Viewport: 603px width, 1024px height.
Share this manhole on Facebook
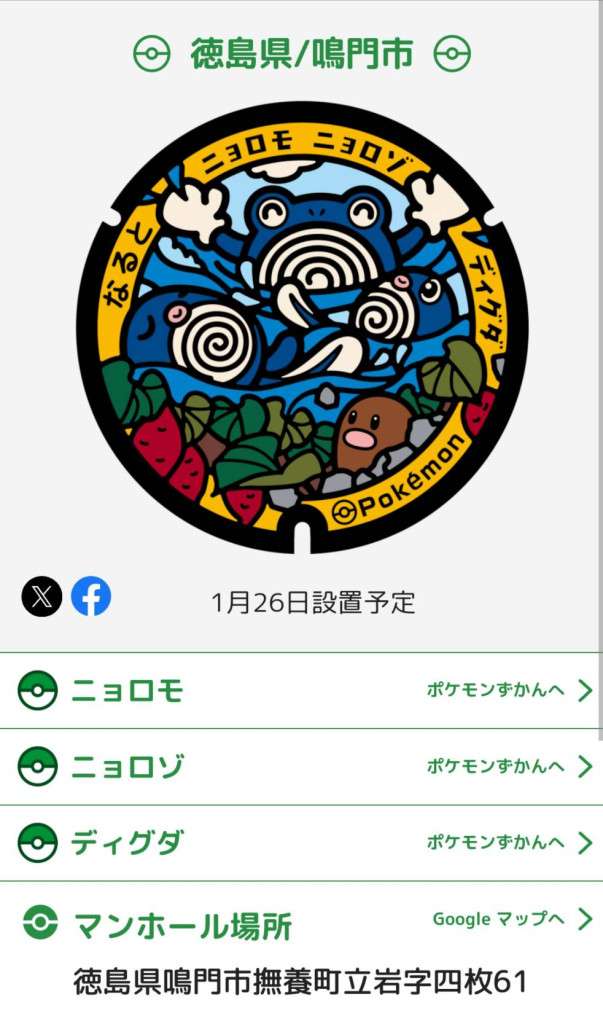(x=91, y=598)
